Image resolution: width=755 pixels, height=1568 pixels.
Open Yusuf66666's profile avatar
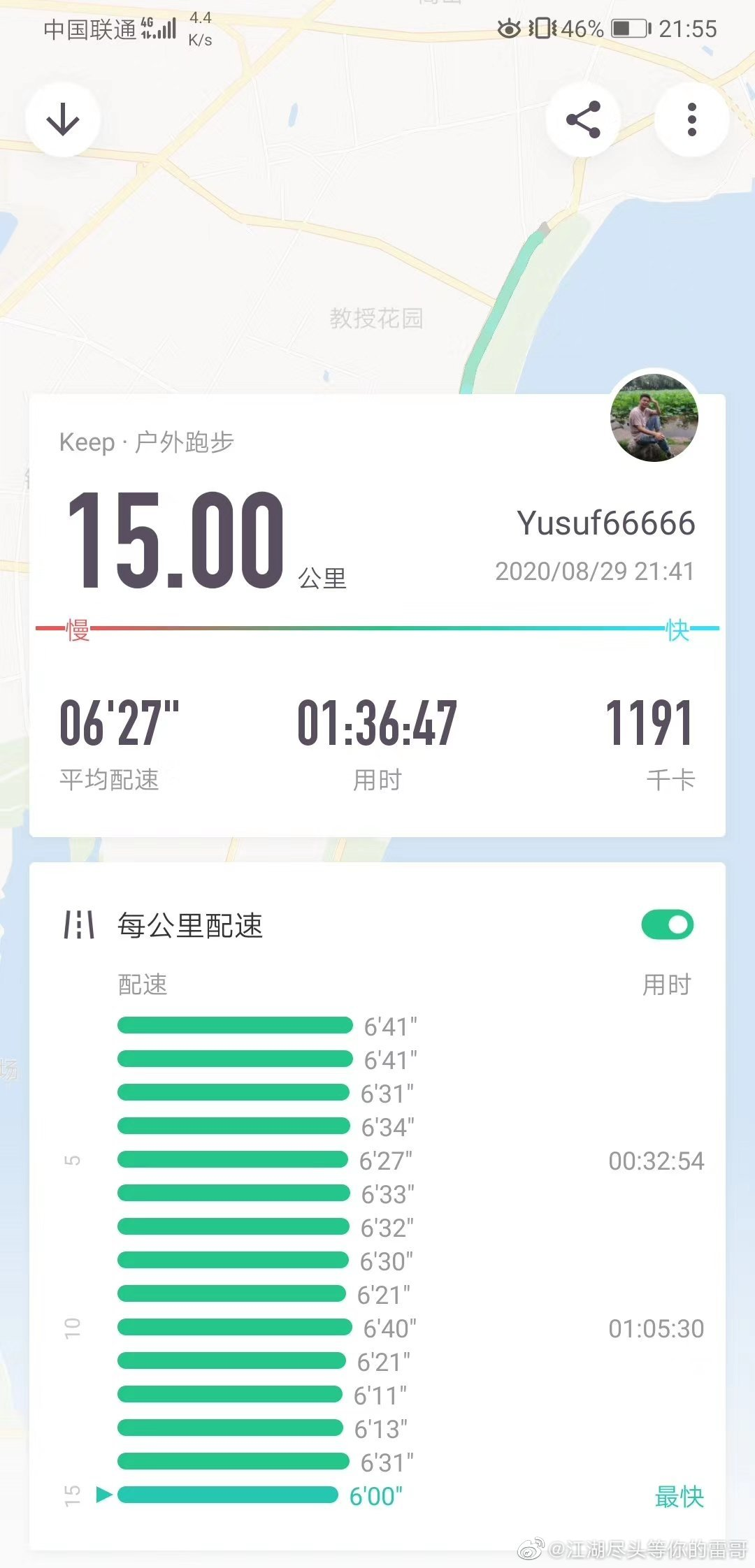pos(654,417)
